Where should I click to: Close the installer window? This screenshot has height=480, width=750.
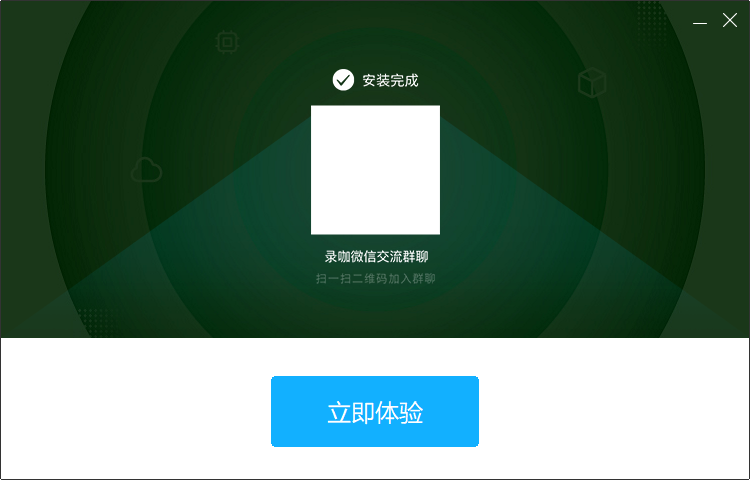[x=729, y=20]
